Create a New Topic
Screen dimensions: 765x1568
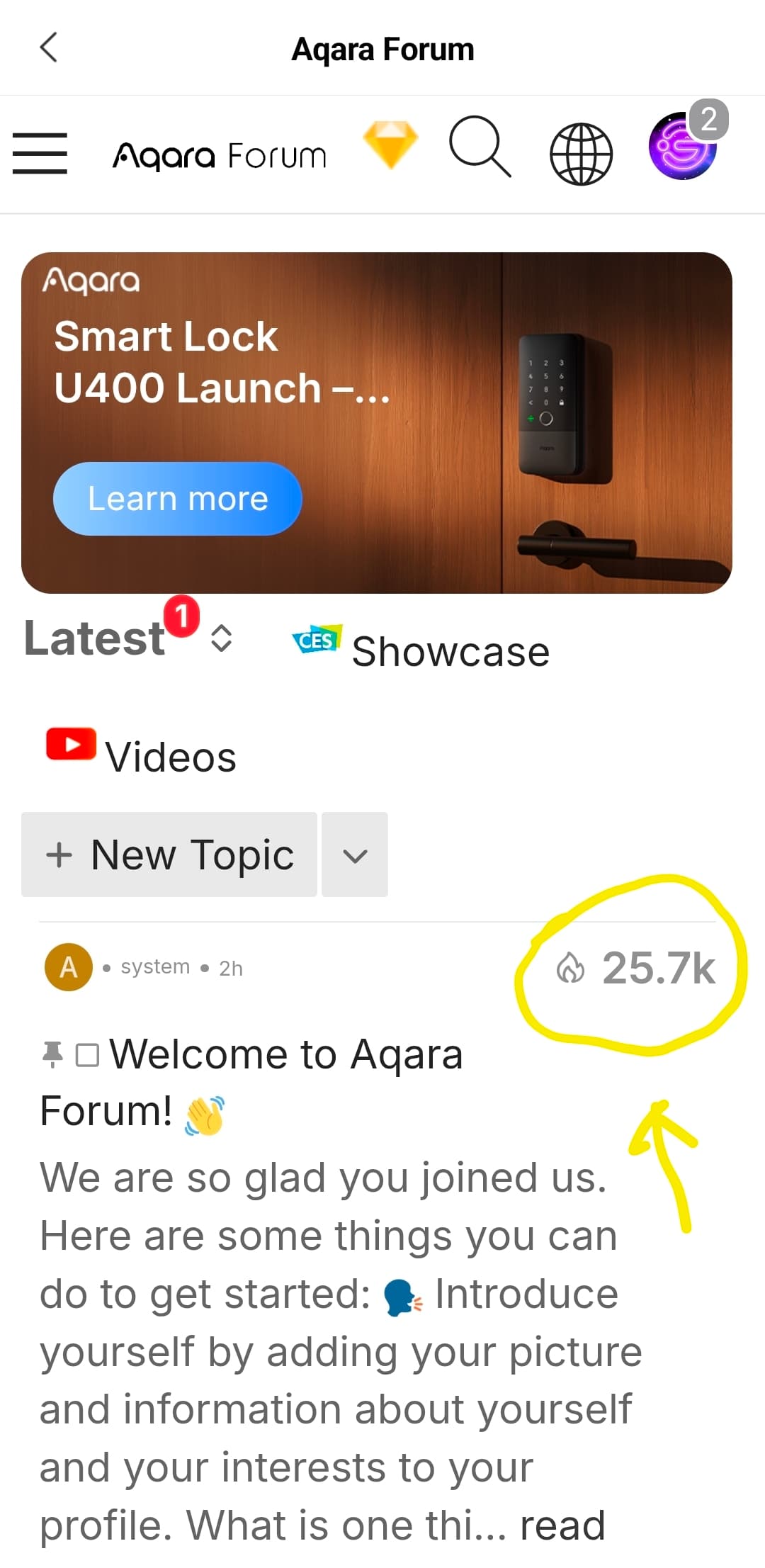point(169,854)
